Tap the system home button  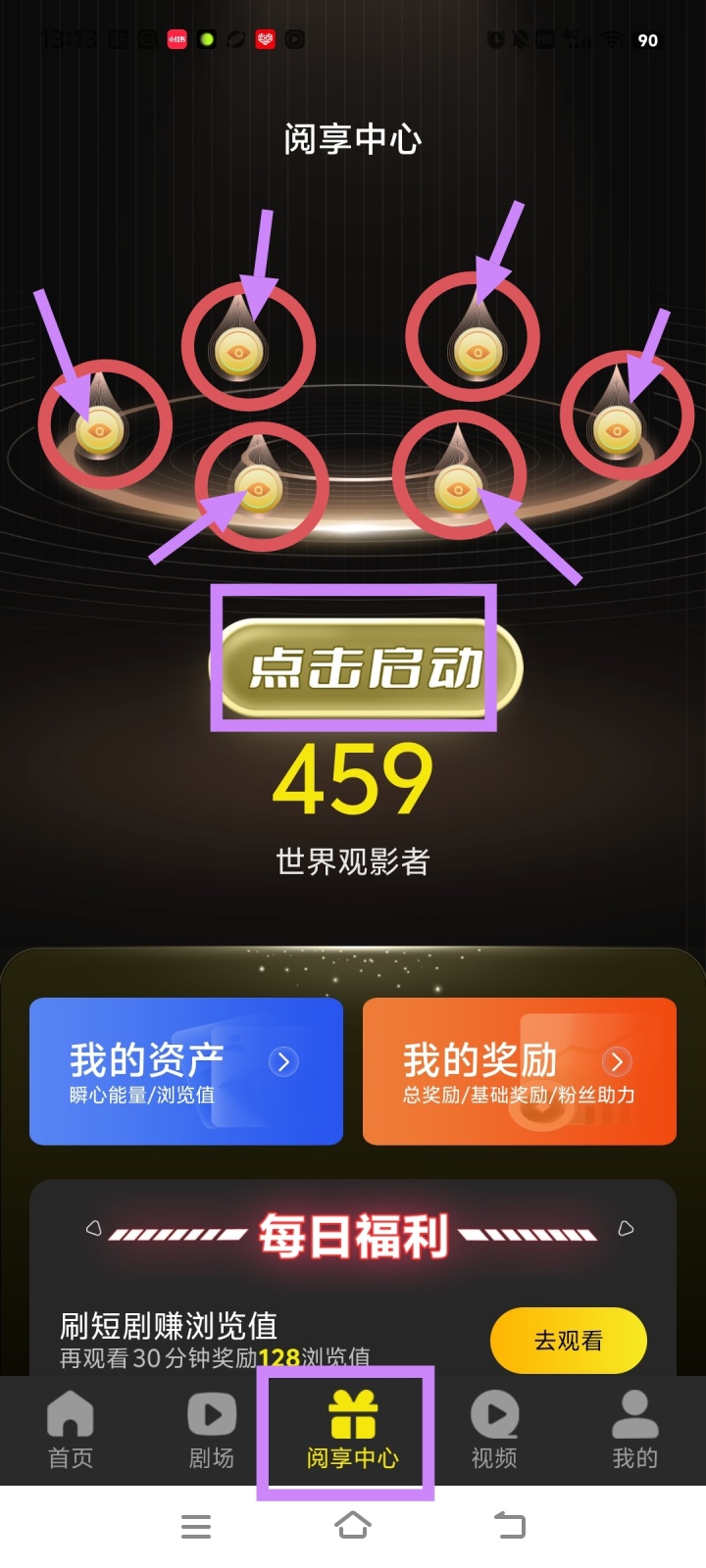pos(353,1526)
